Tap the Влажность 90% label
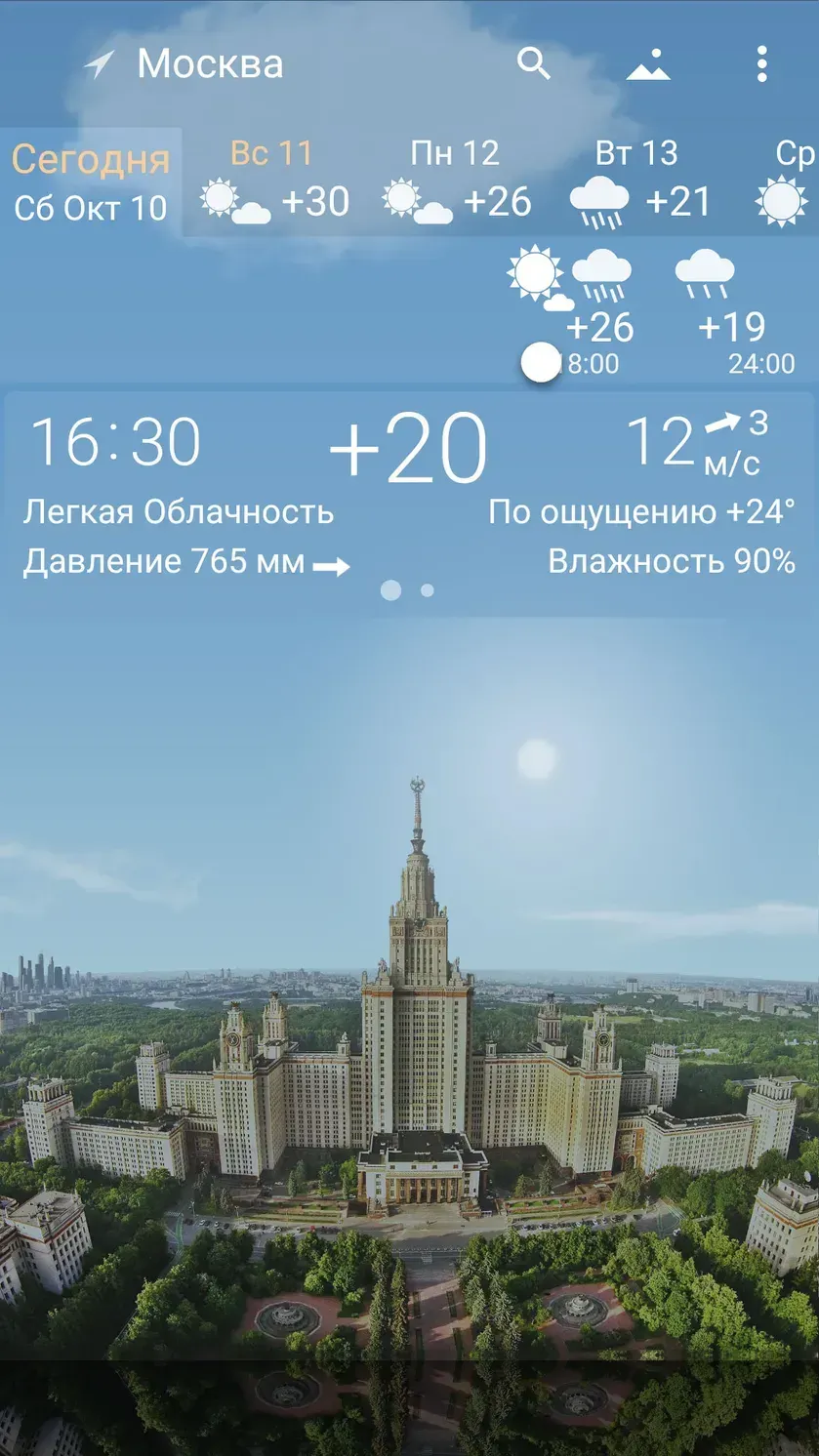 674,563
